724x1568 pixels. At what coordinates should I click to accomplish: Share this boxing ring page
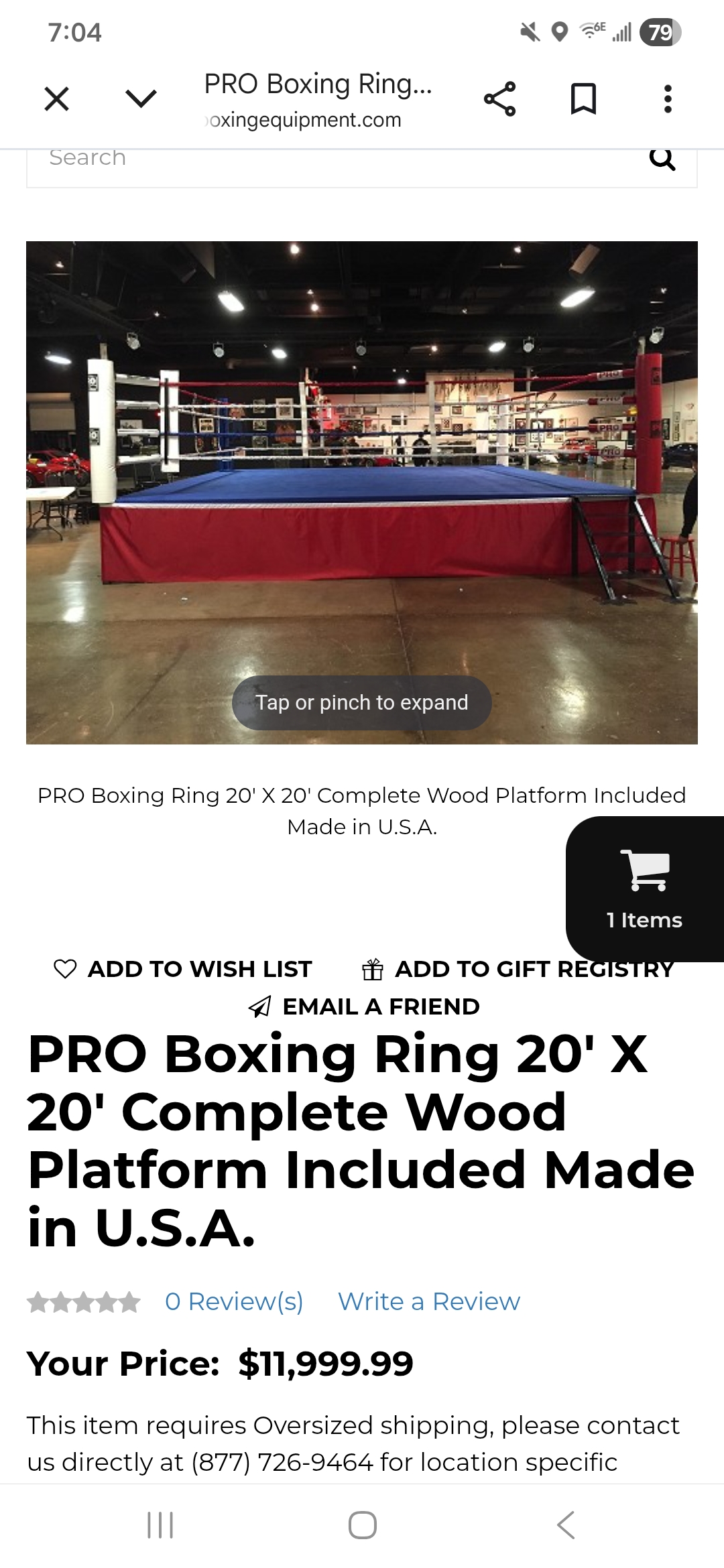[500, 99]
